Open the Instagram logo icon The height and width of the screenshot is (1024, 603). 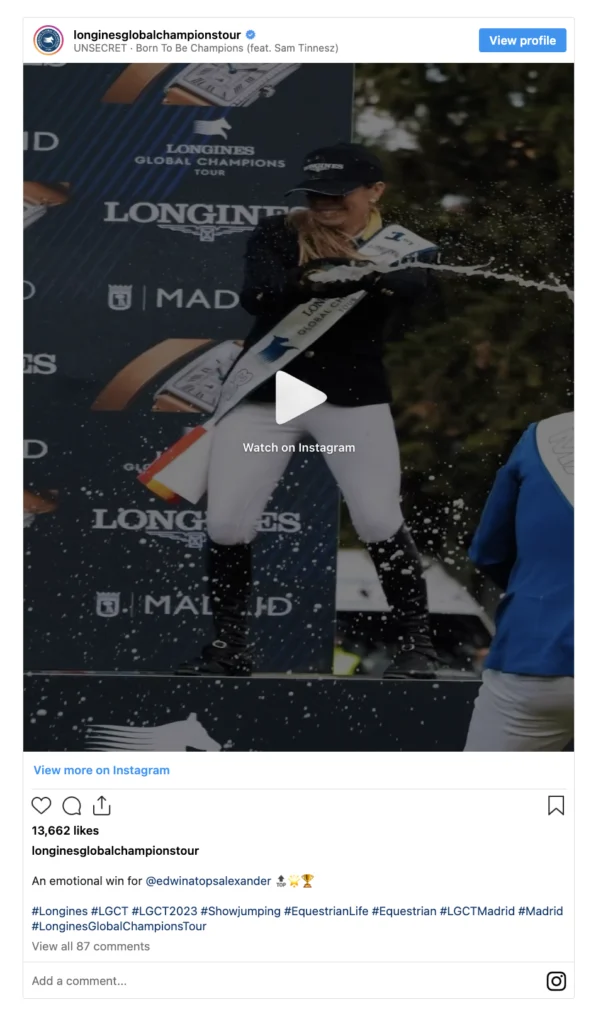pos(556,981)
